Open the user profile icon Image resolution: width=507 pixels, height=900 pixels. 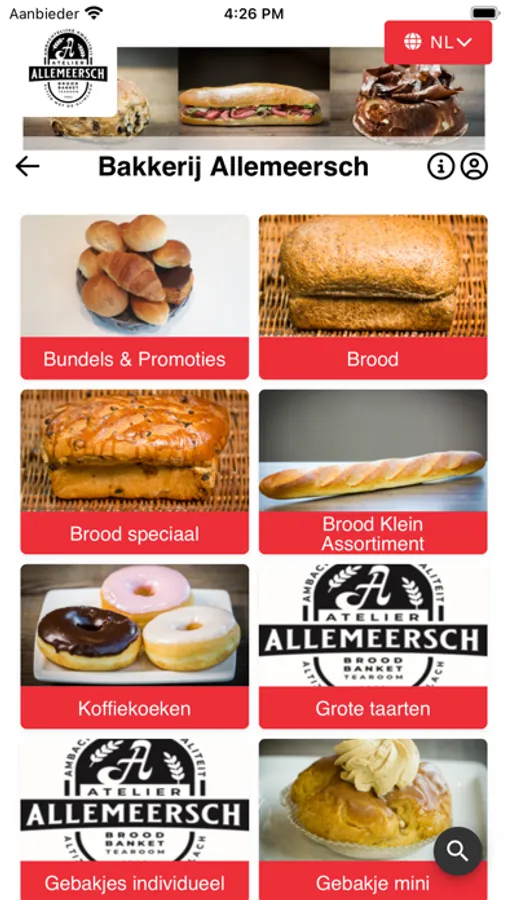click(474, 166)
